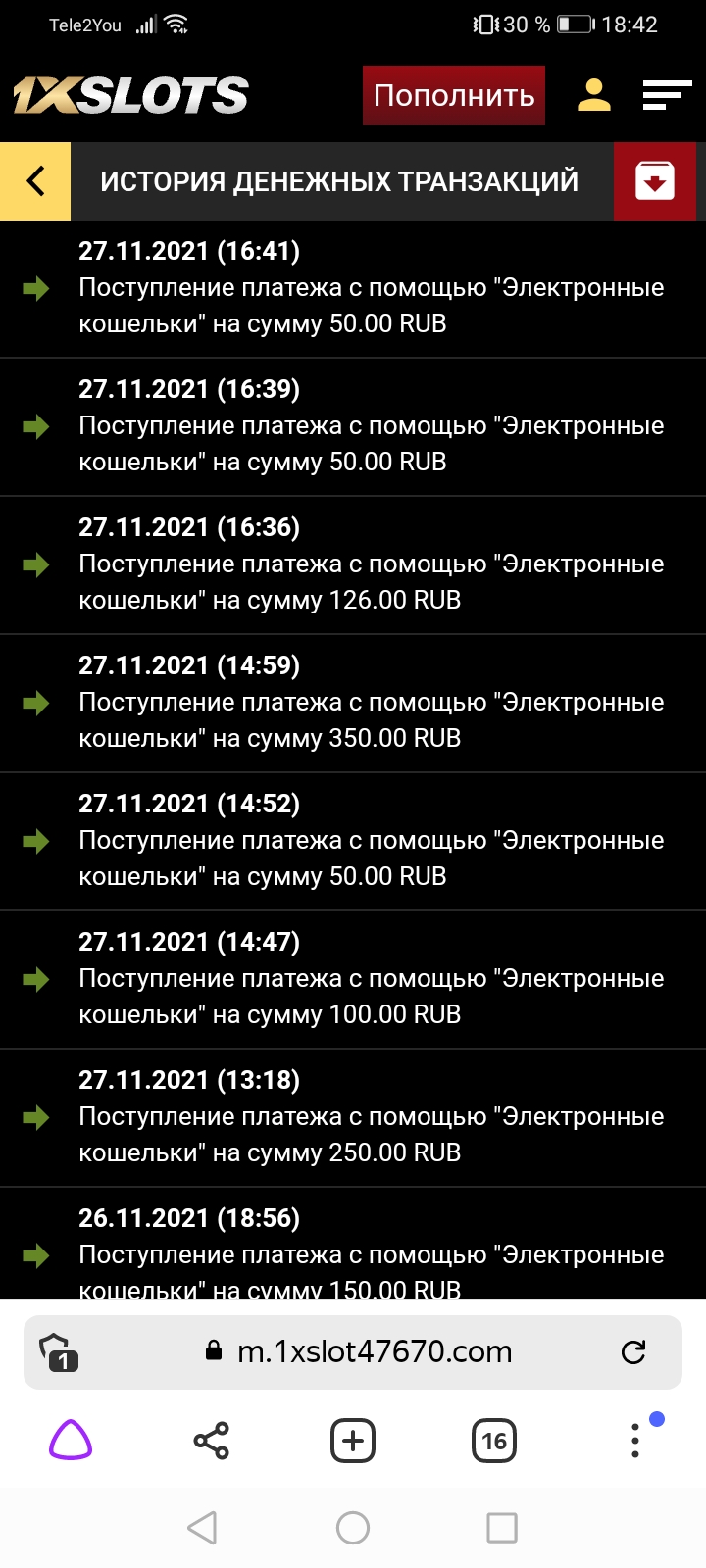
Task: Go back with the yellow arrow
Action: [x=35, y=181]
